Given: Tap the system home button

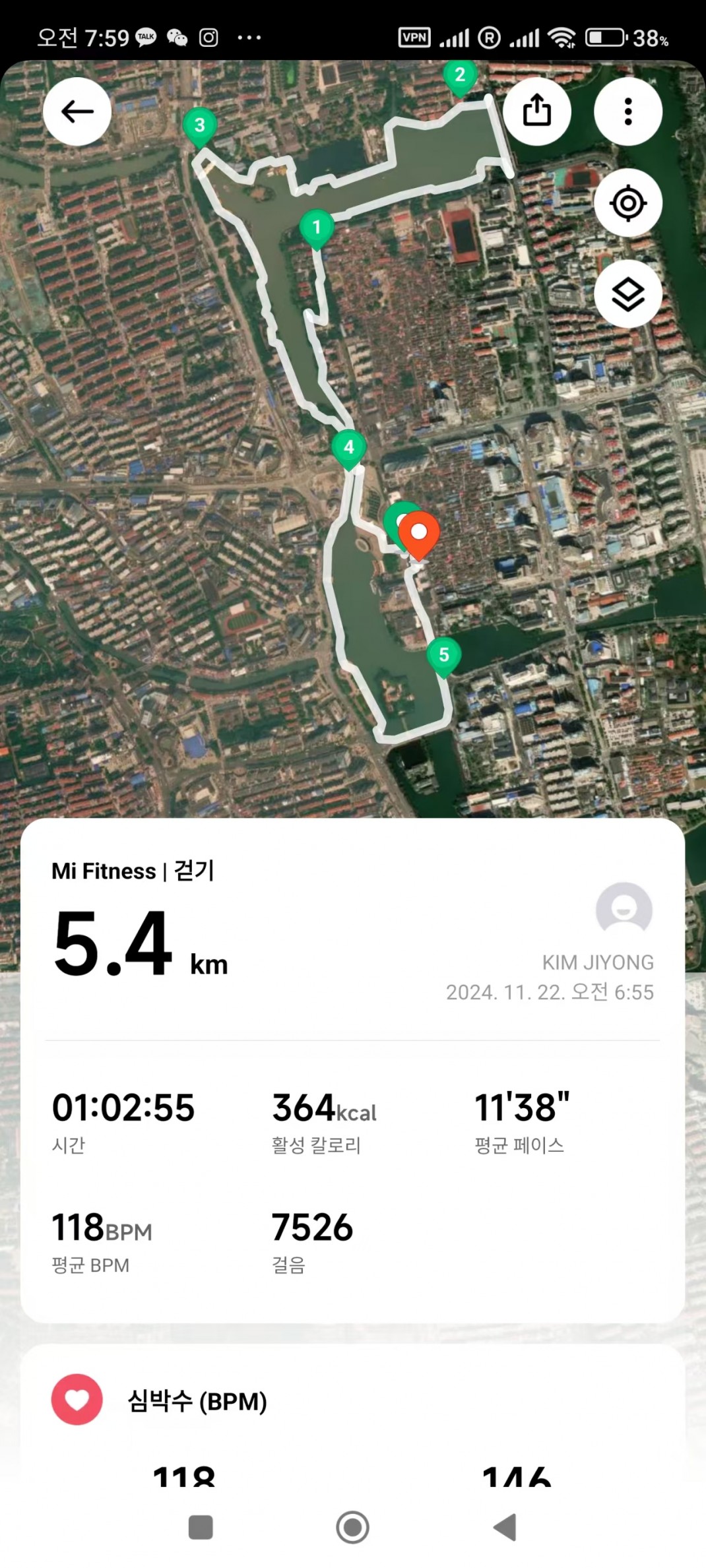Looking at the screenshot, I should tap(352, 1526).
